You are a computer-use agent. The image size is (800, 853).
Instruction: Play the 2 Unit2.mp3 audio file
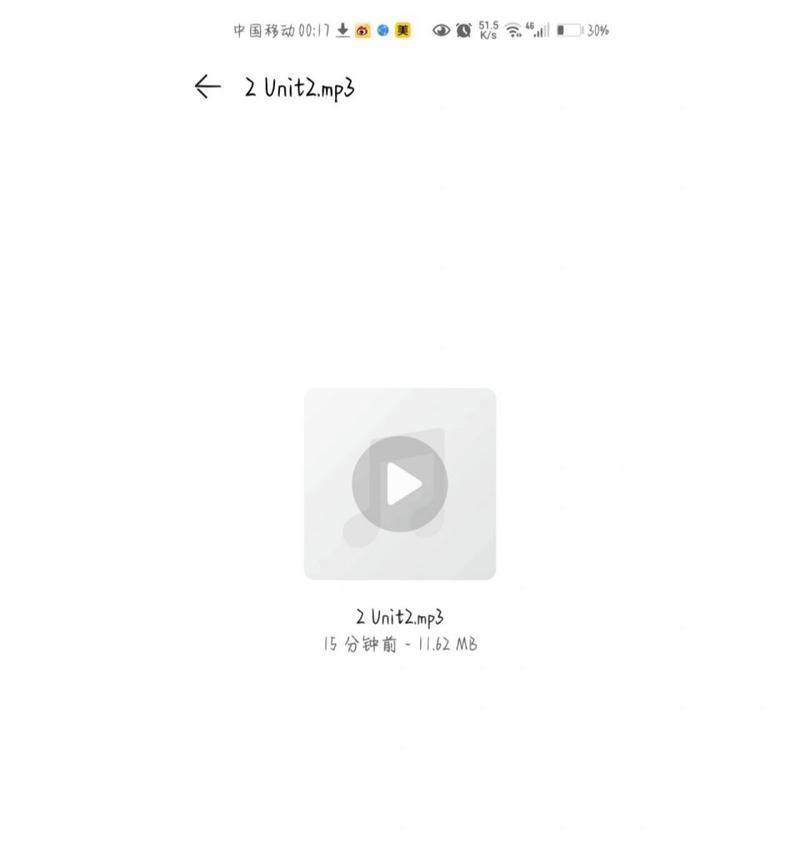click(400, 484)
